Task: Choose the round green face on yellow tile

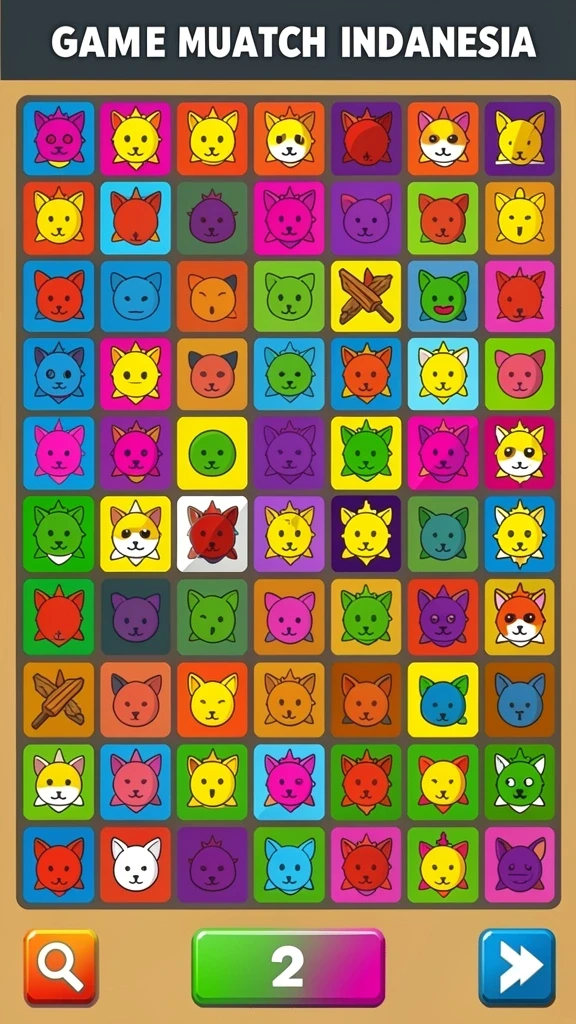Action: click(212, 453)
